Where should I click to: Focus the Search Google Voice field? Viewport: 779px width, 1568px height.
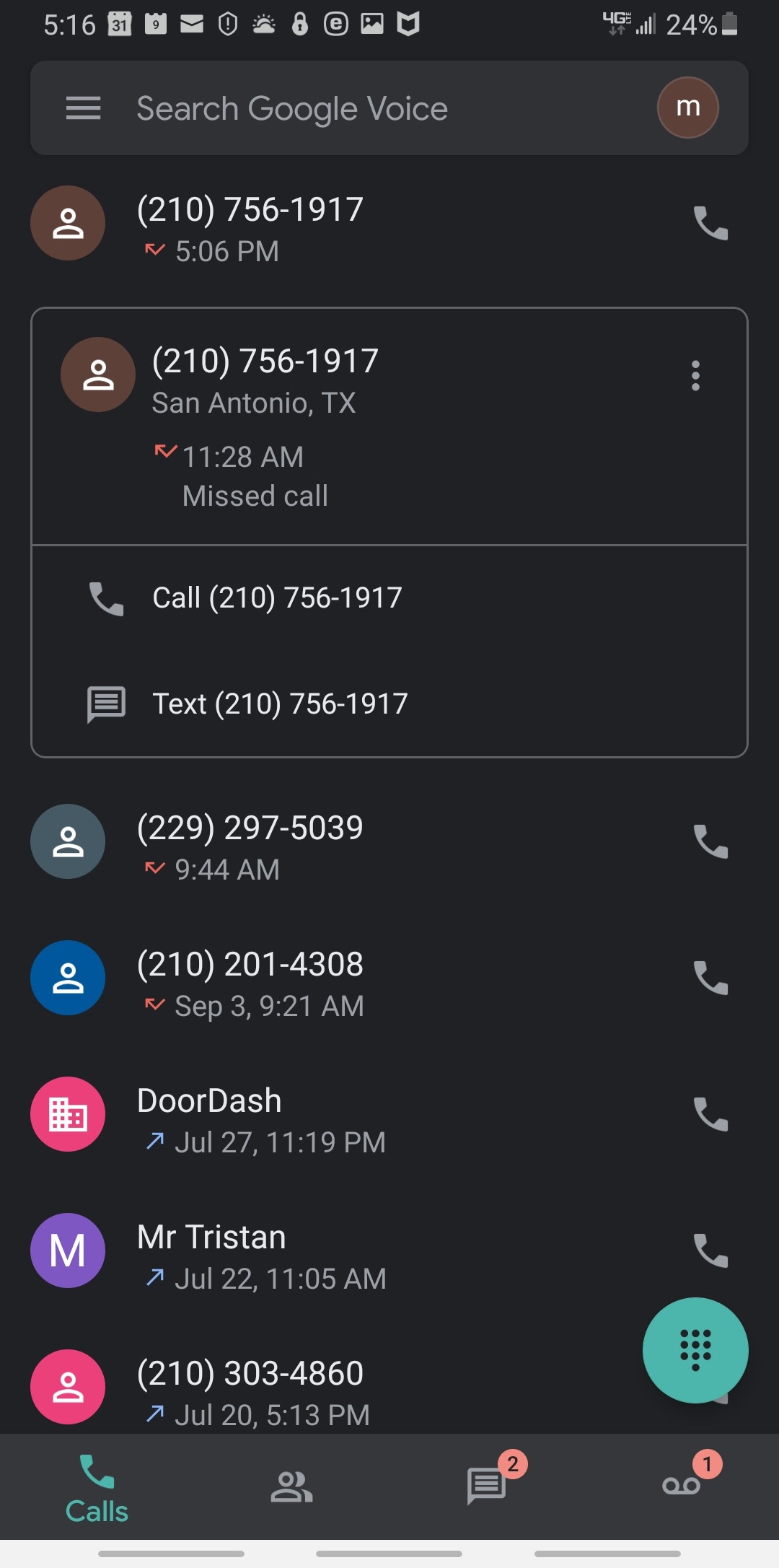pos(361,108)
